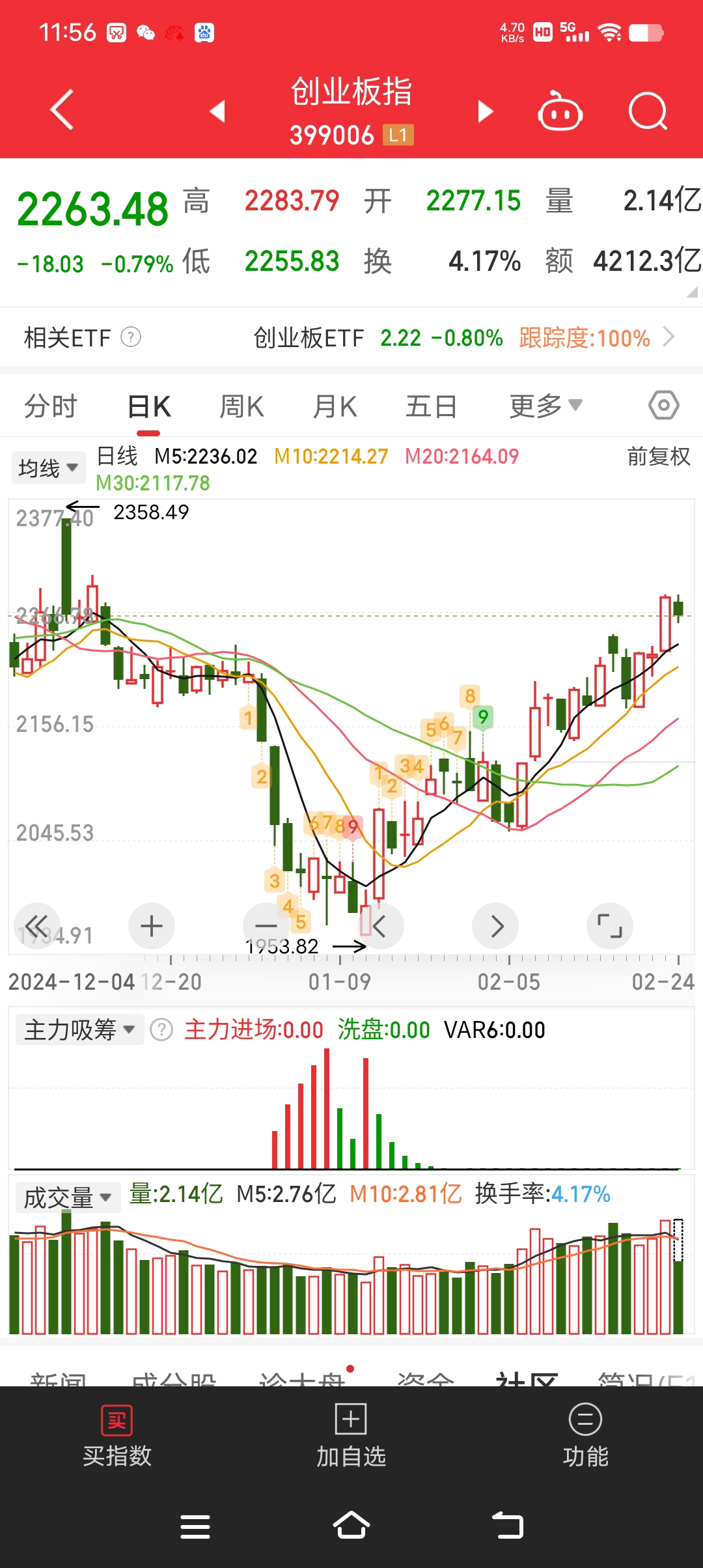Open chart settings via the gear icon
The height and width of the screenshot is (1568, 703).
tap(663, 404)
